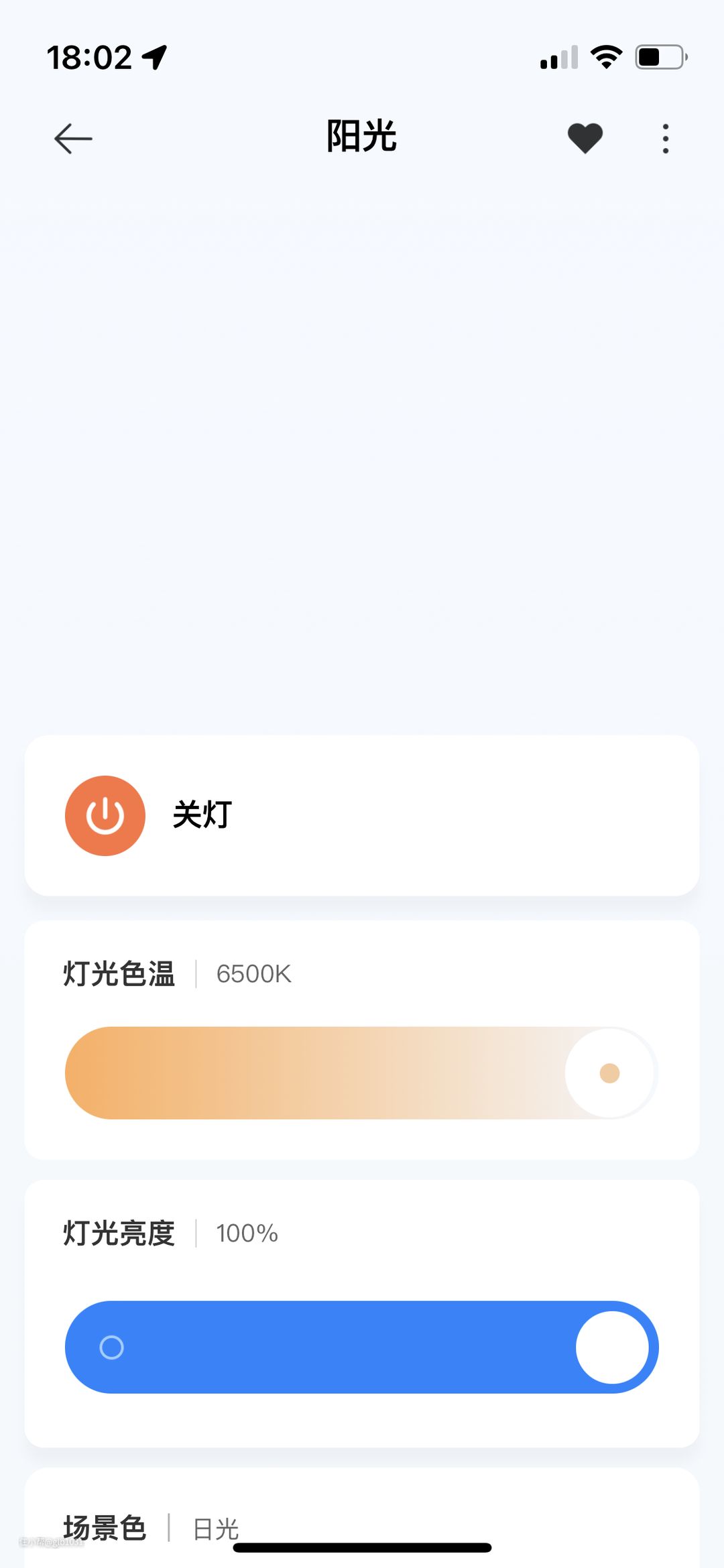Viewport: 724px width, 1568px height.
Task: Toggle the heart favorite icon
Action: (585, 138)
